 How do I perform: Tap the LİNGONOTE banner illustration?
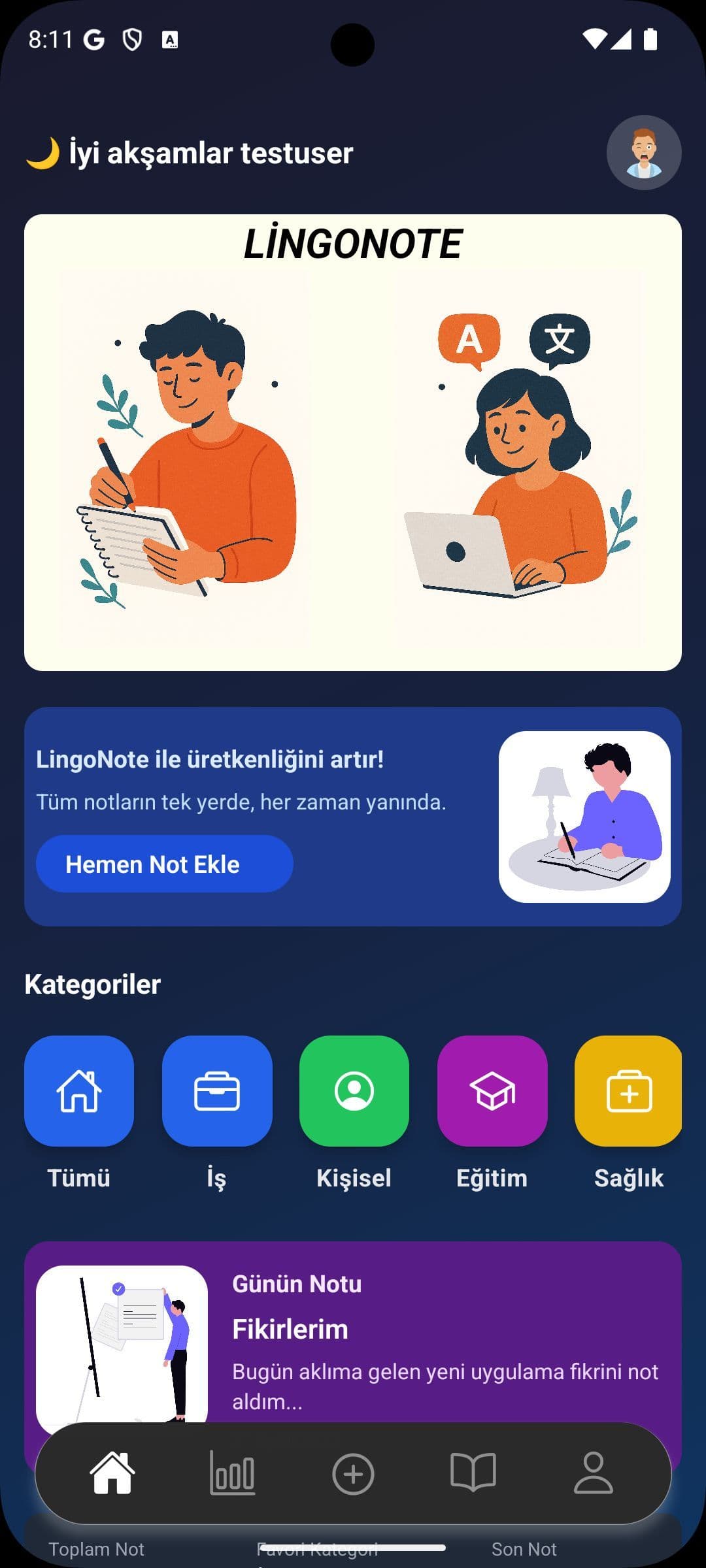click(353, 444)
